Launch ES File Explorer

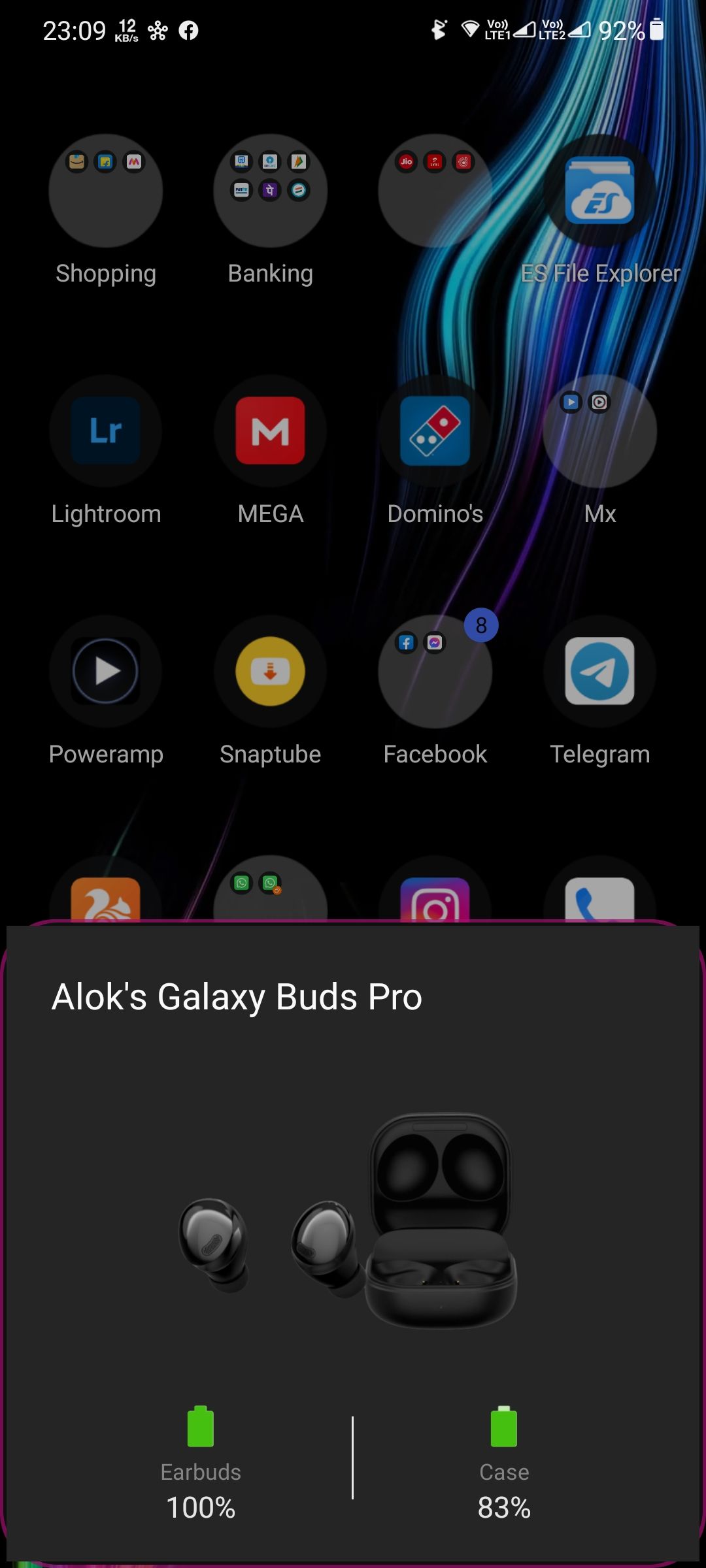599,191
